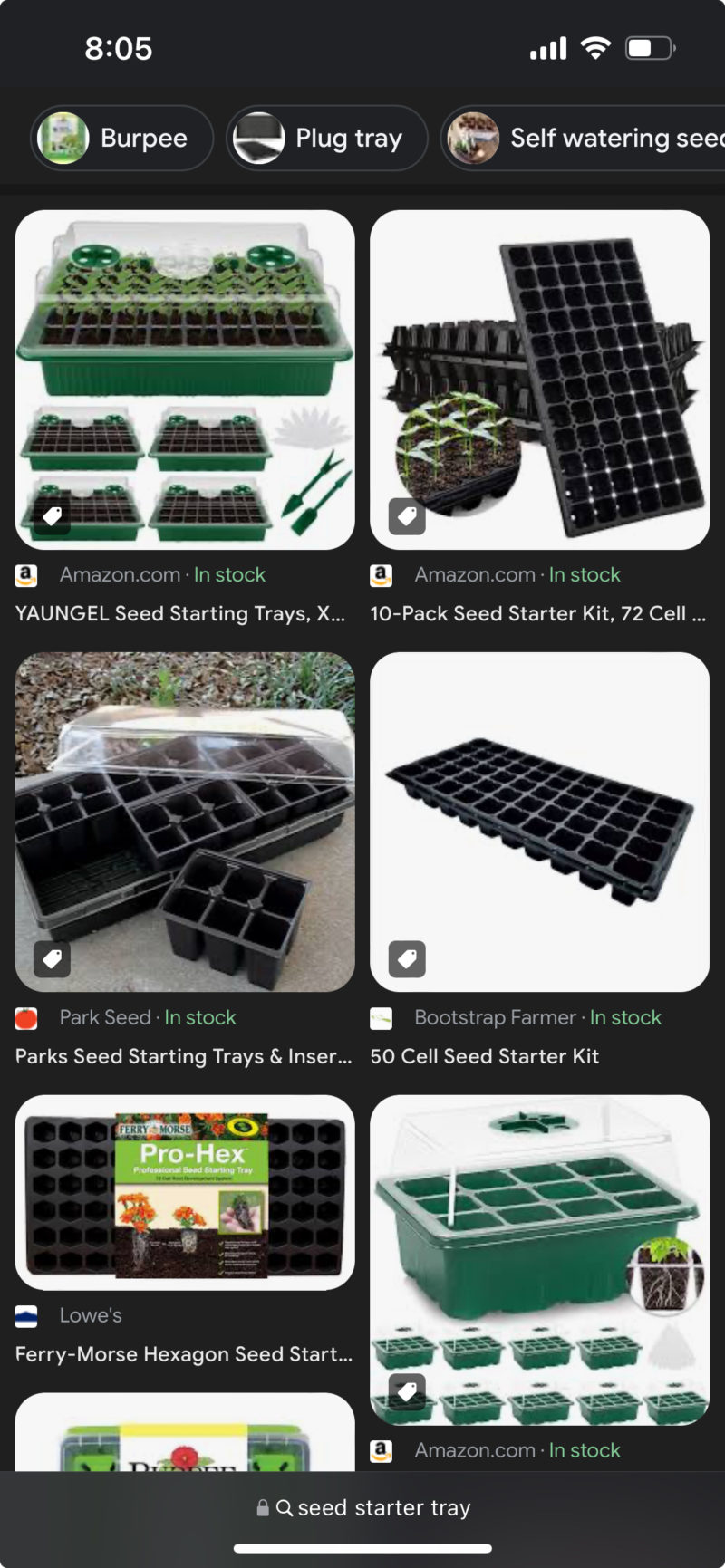Open the YAUNGEL Seed Starting Trays listing title
Viewport: 725px width, 1568px height.
179,613
